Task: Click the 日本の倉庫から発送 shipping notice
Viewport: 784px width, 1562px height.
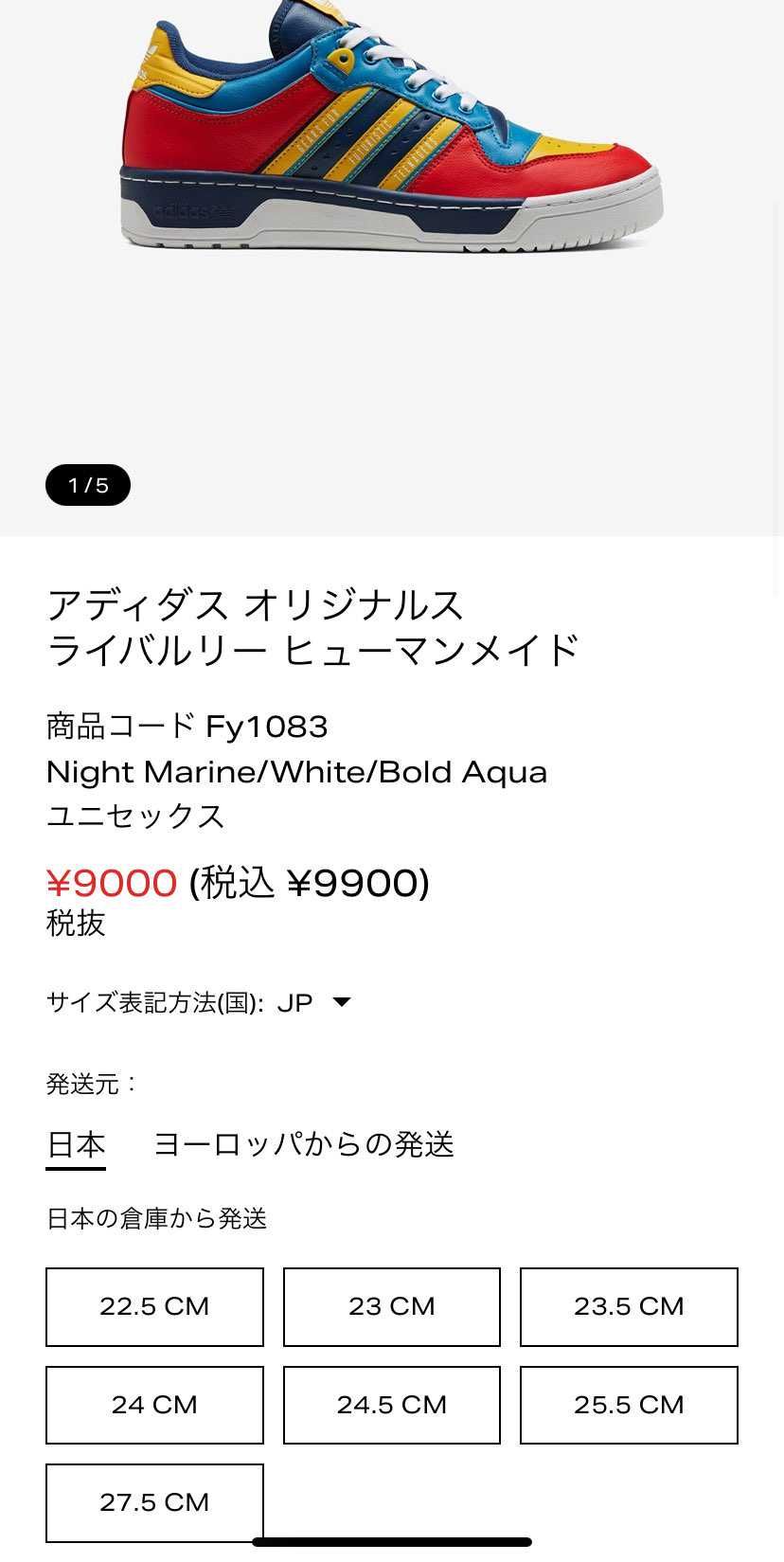Action: pyautogui.click(x=156, y=1219)
